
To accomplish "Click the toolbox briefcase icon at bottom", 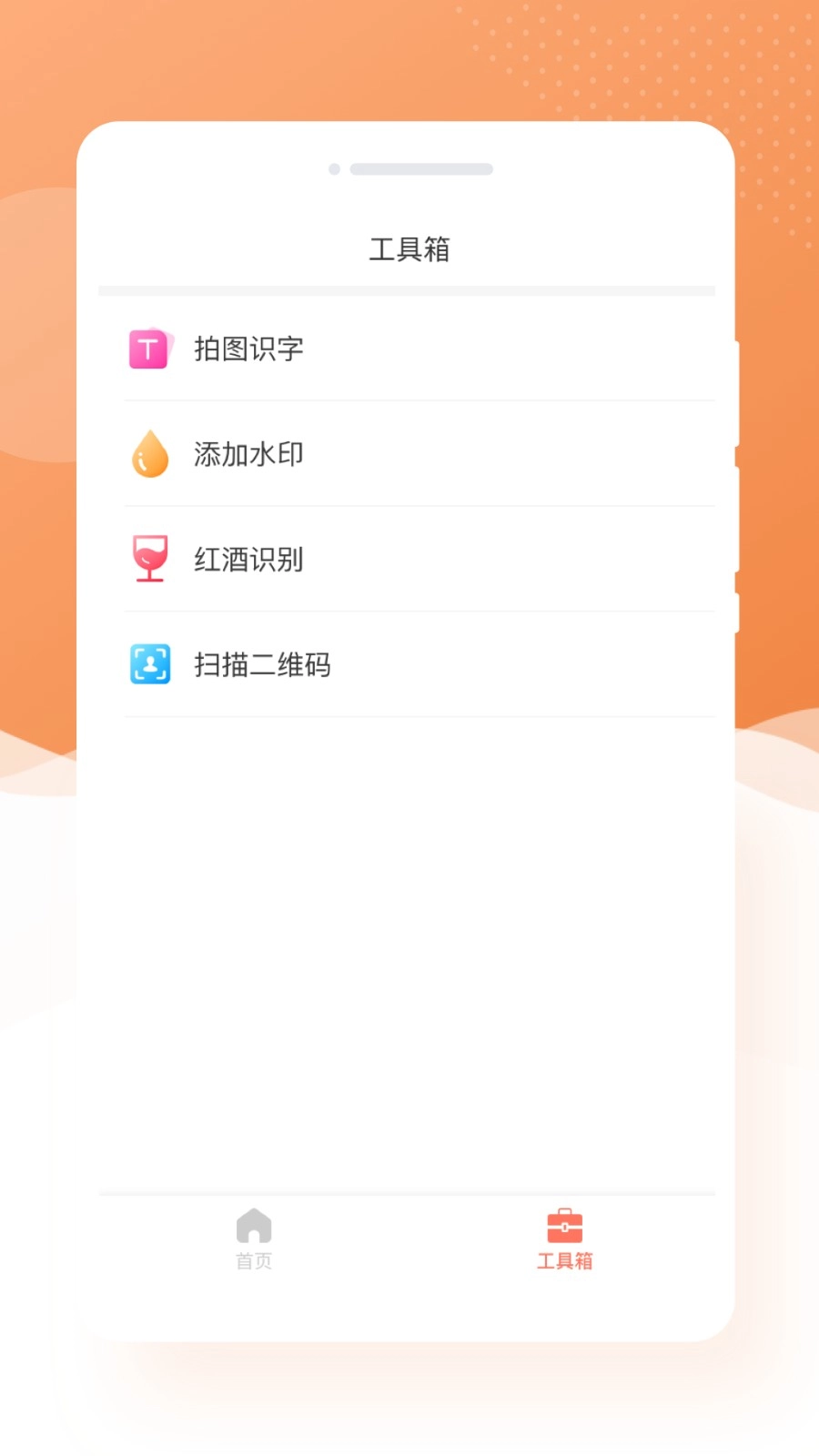I will pyautogui.click(x=564, y=1226).
